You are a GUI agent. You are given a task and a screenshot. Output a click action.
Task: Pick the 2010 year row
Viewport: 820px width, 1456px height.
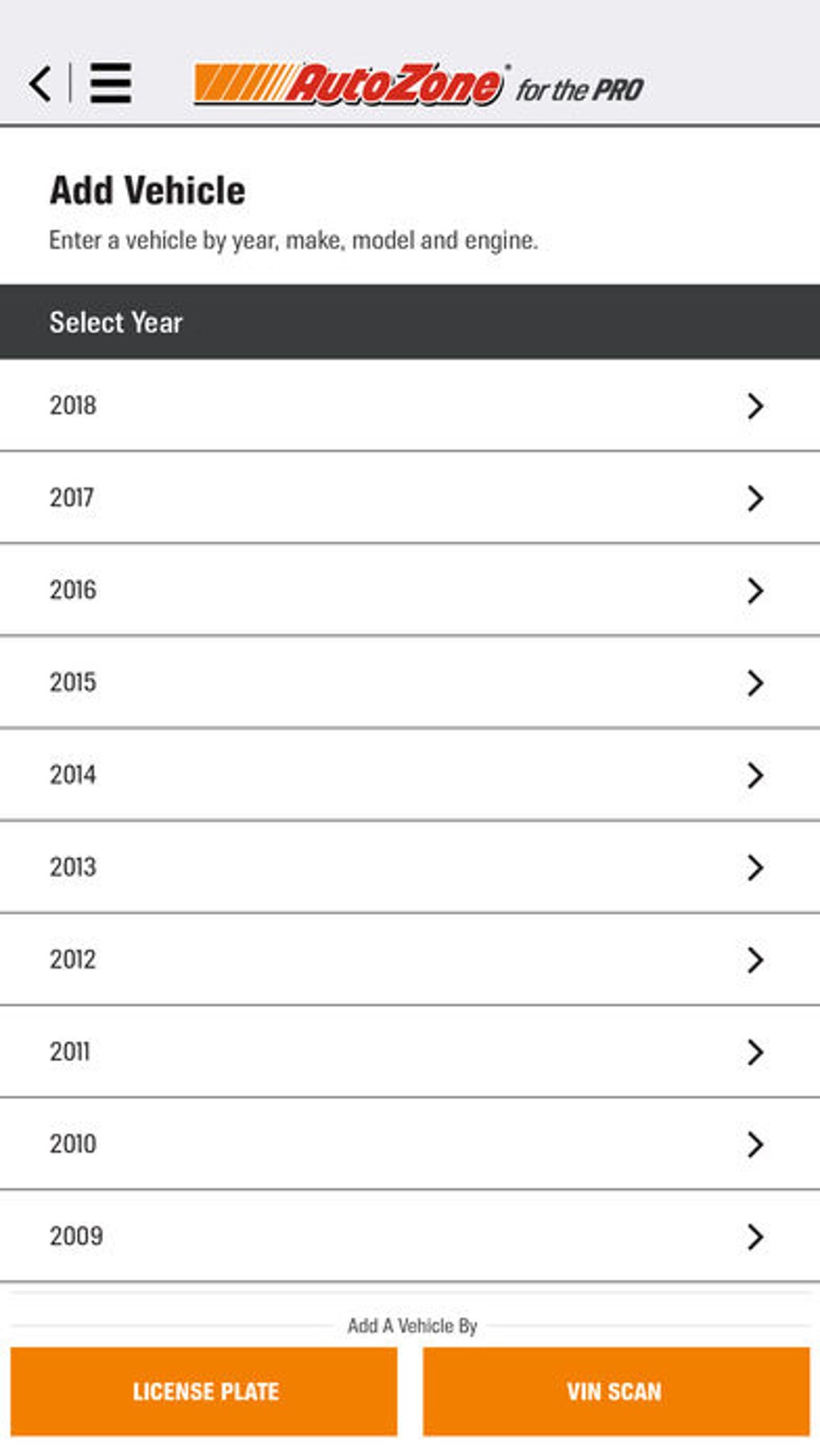[410, 1144]
